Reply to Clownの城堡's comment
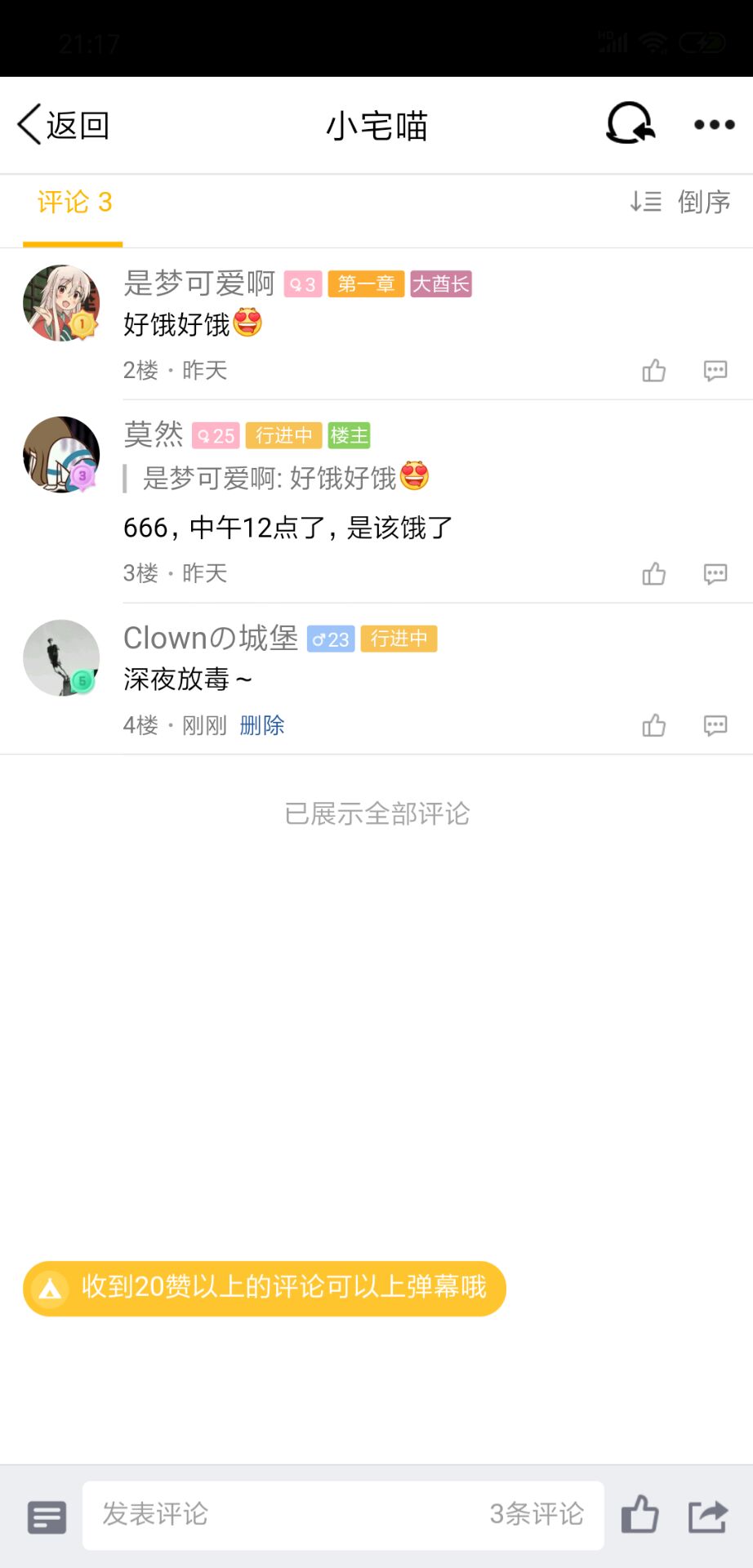The height and width of the screenshot is (1568, 753). (x=715, y=725)
